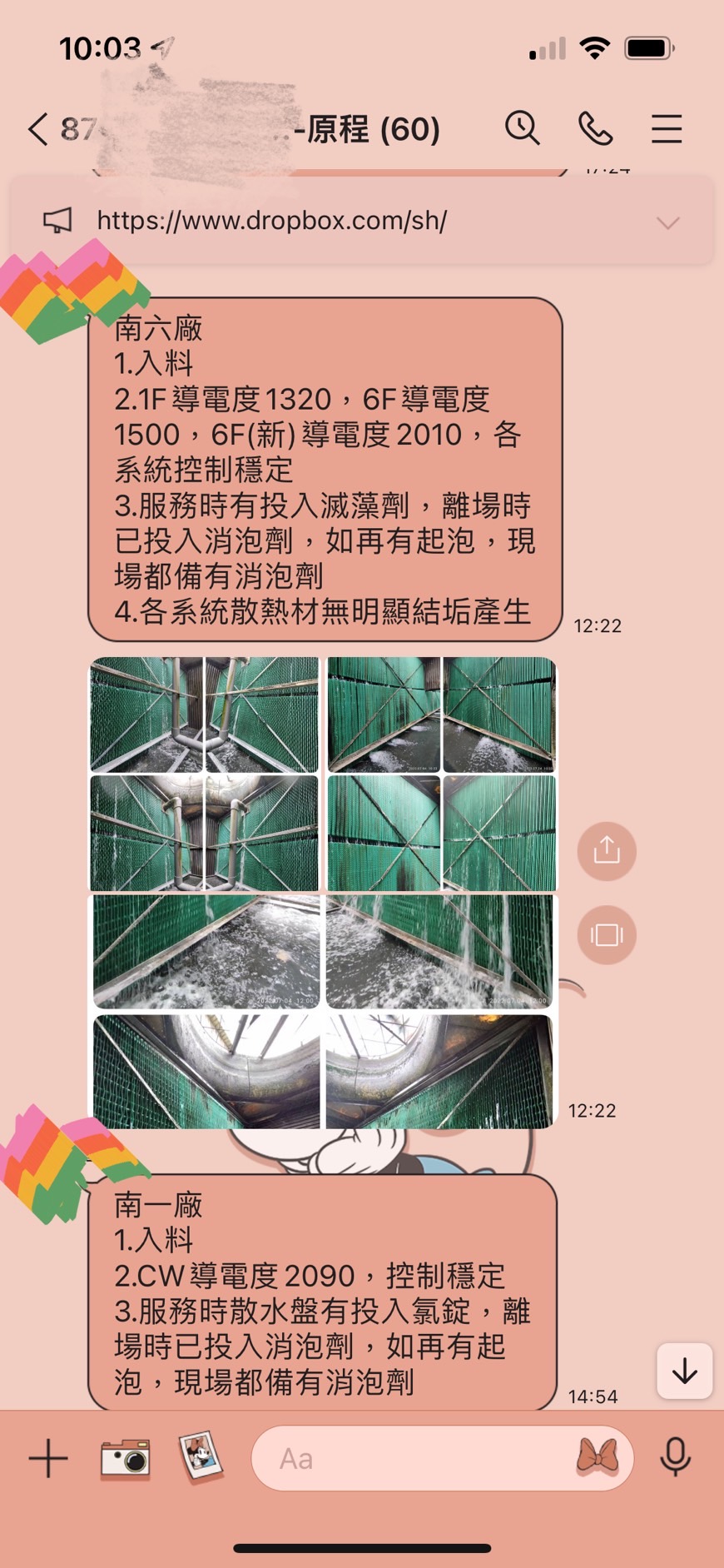Open the sticker and emoji panel

click(x=598, y=1457)
